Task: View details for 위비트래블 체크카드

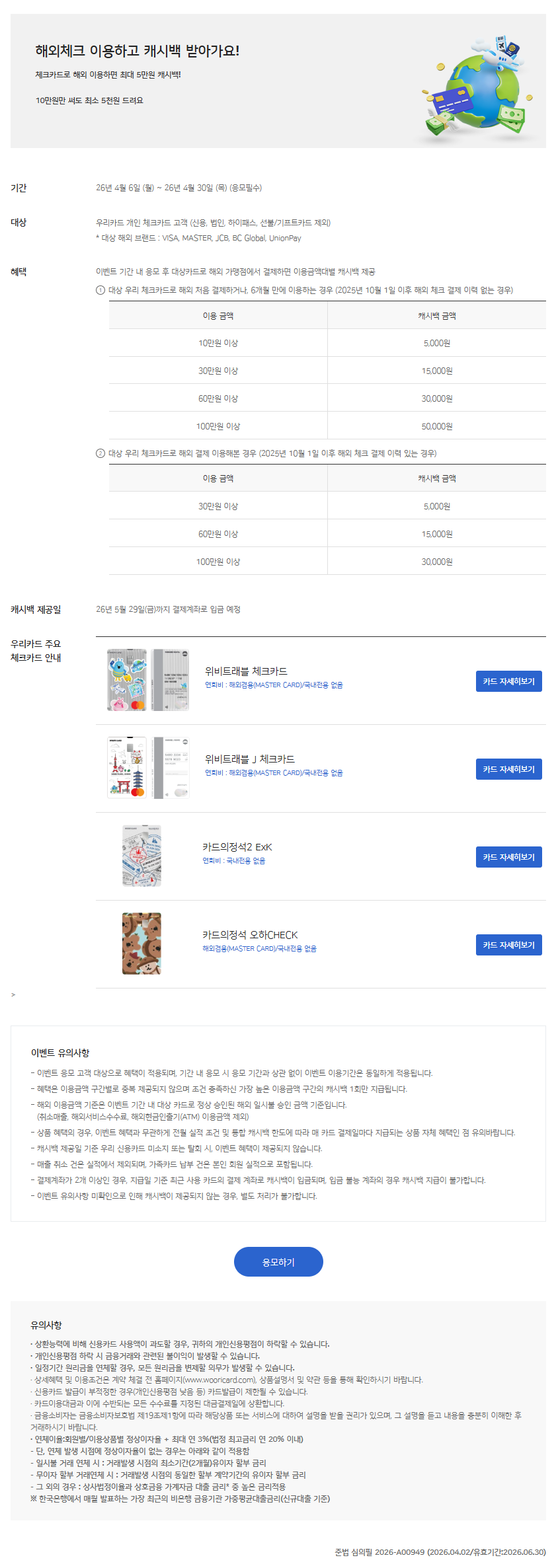Action: click(508, 681)
